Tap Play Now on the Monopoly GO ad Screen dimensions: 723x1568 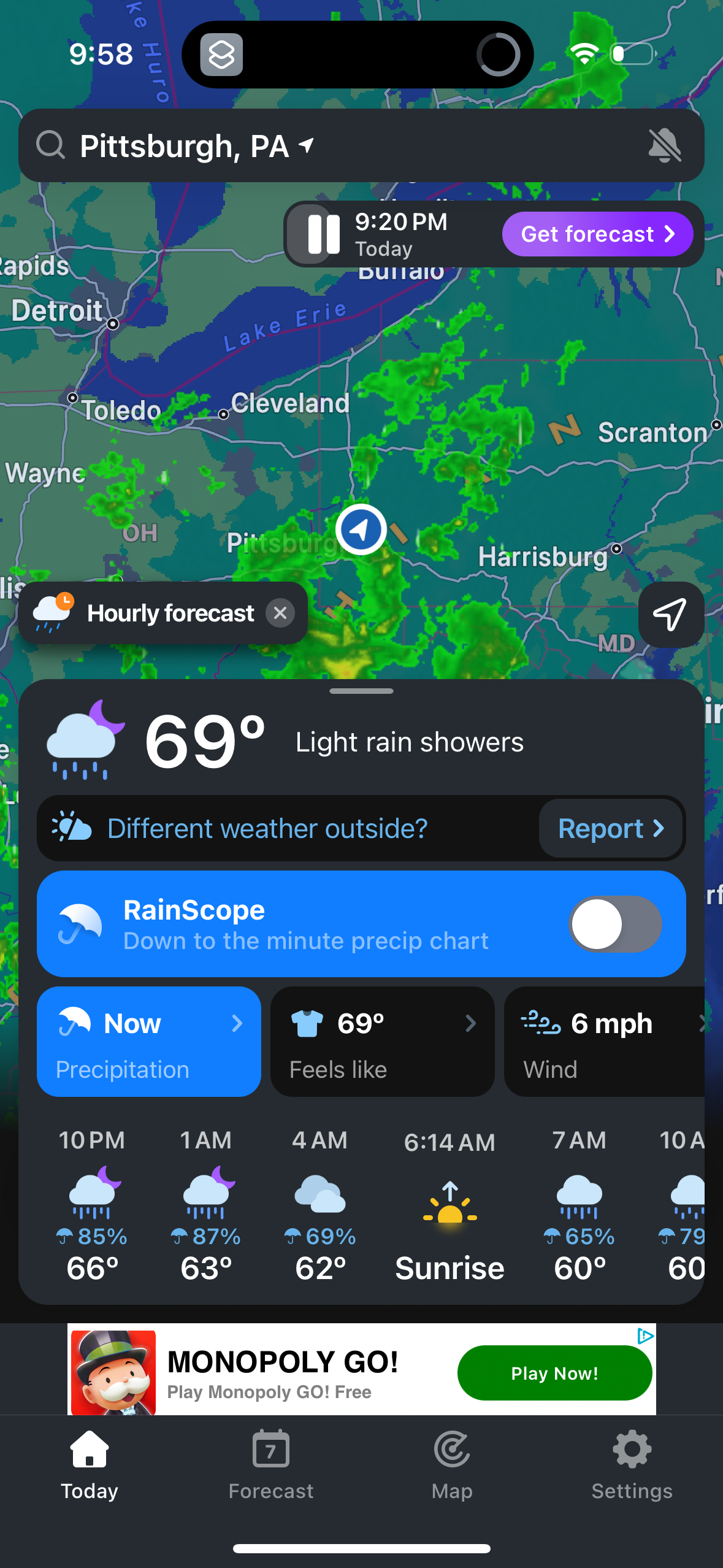[x=554, y=1373]
